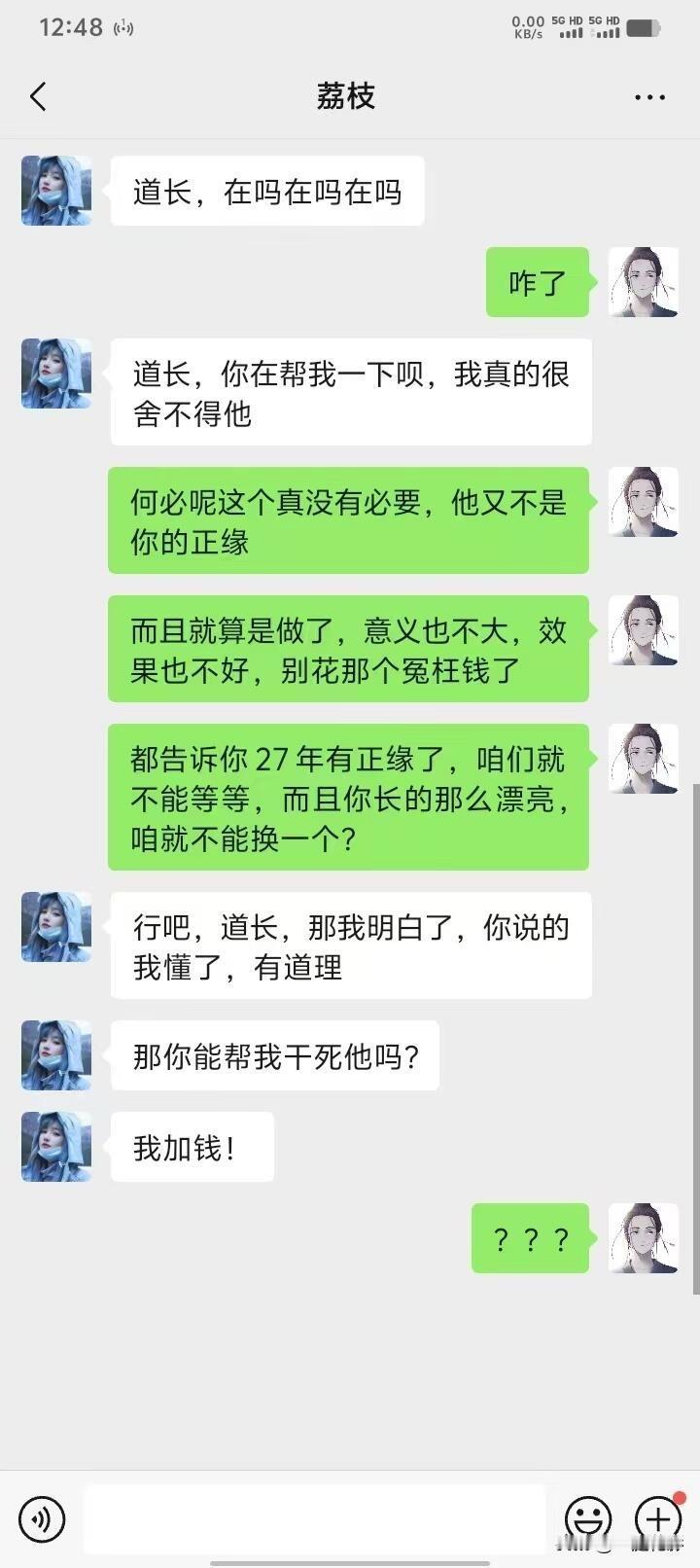
Task: Switch to voice message input mode
Action: 41,1517
